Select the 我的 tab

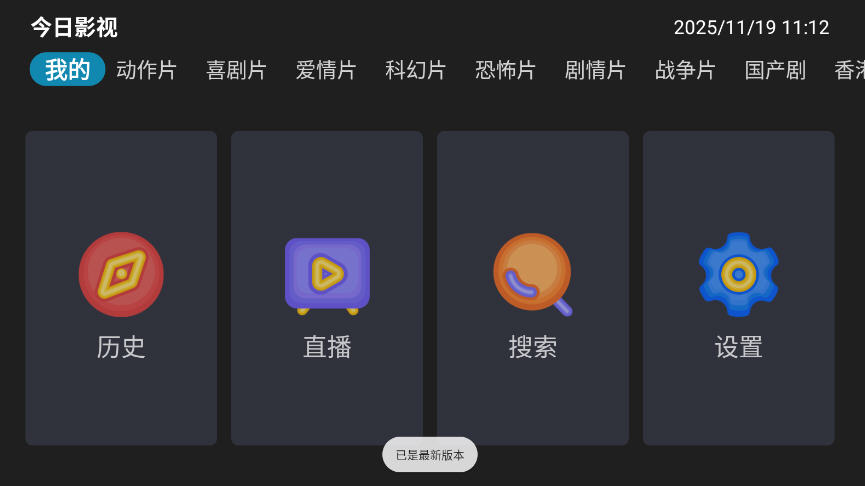click(x=67, y=70)
